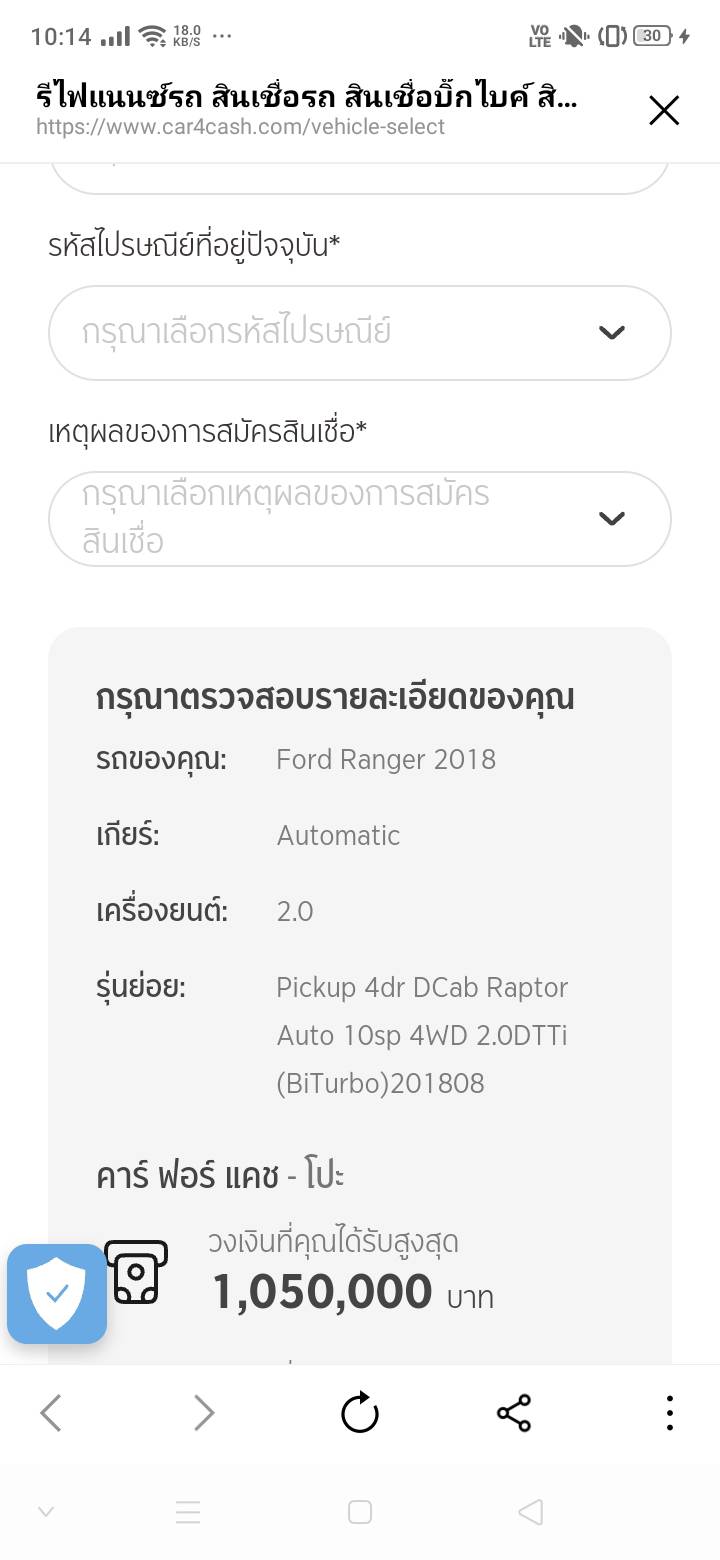Tap the system home button
This screenshot has height=1560, width=720.
pos(360,1512)
